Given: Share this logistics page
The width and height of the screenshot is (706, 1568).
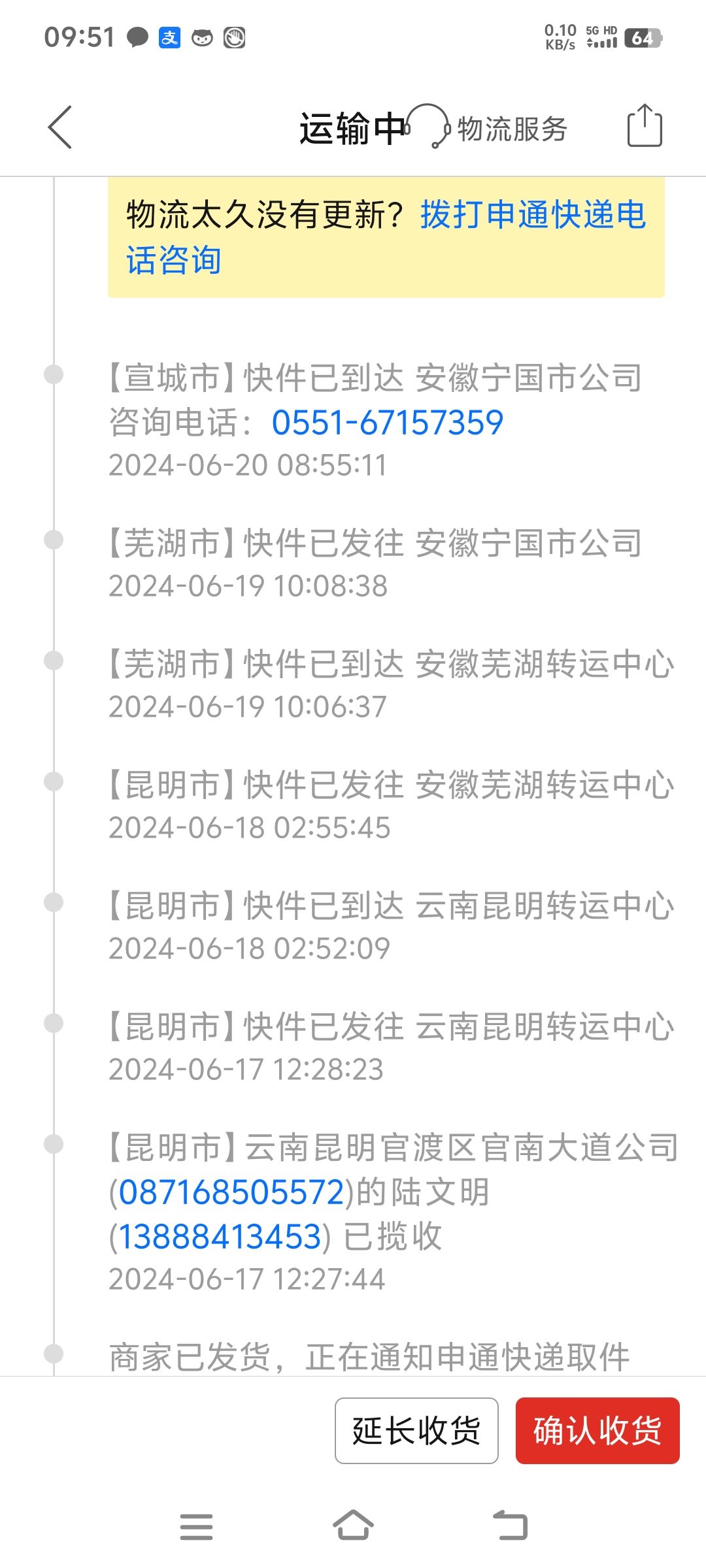Looking at the screenshot, I should 645,125.
